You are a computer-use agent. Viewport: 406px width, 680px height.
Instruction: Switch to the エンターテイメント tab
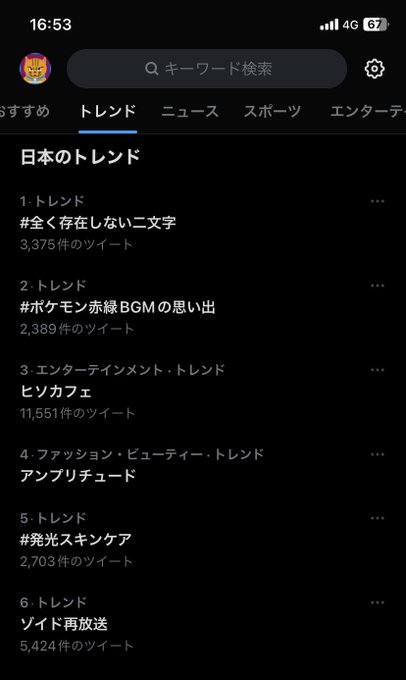368,111
